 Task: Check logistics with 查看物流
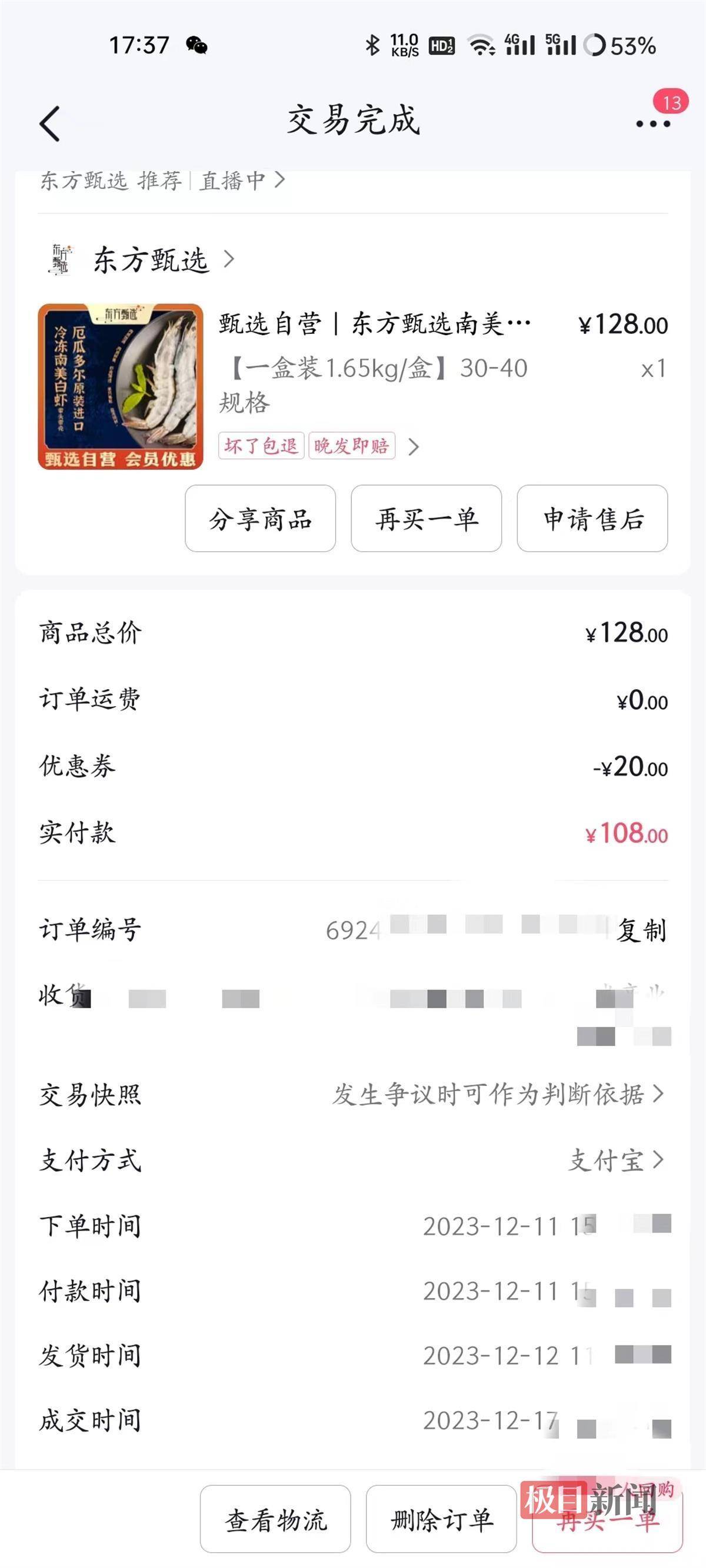pyautogui.click(x=275, y=1519)
